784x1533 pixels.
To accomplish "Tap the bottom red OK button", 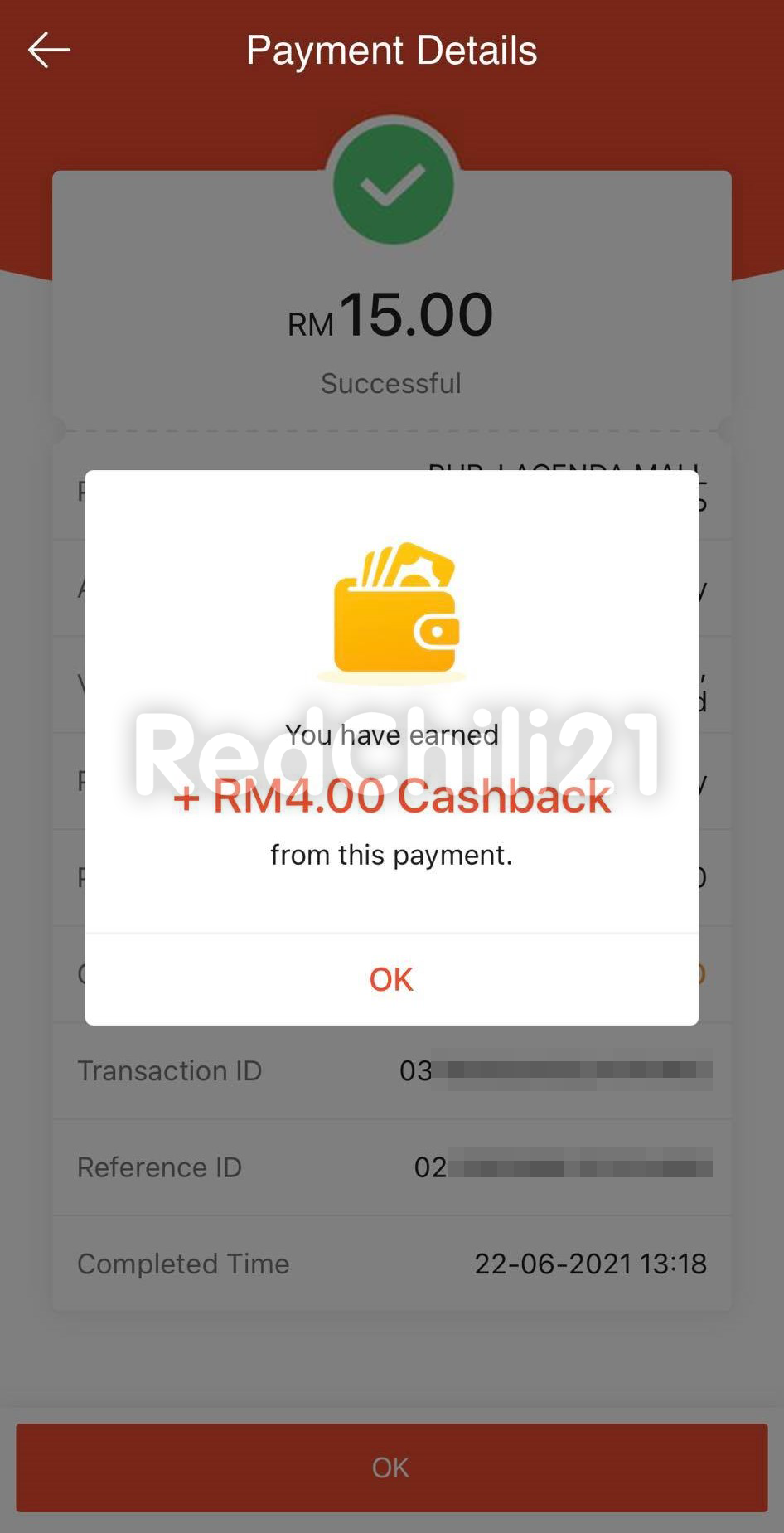I will [391, 1468].
